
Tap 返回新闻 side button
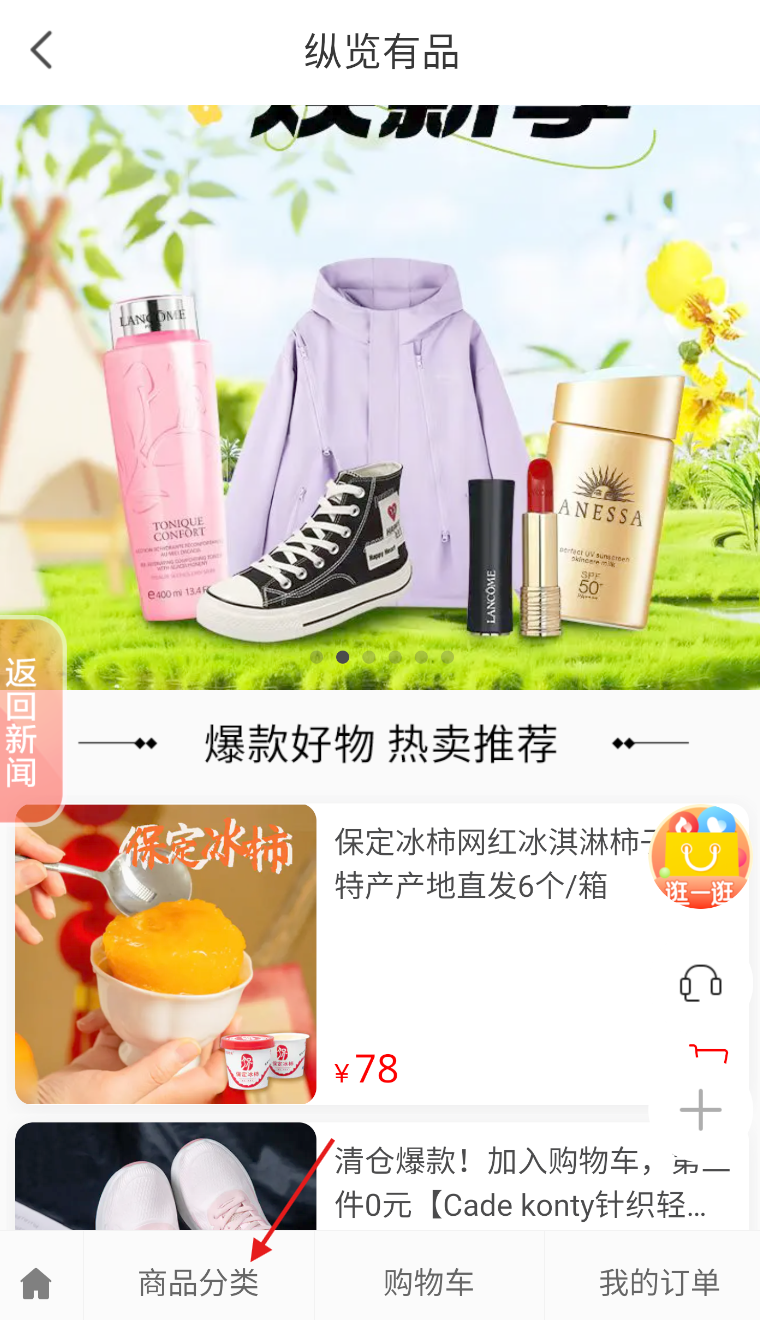pos(22,720)
